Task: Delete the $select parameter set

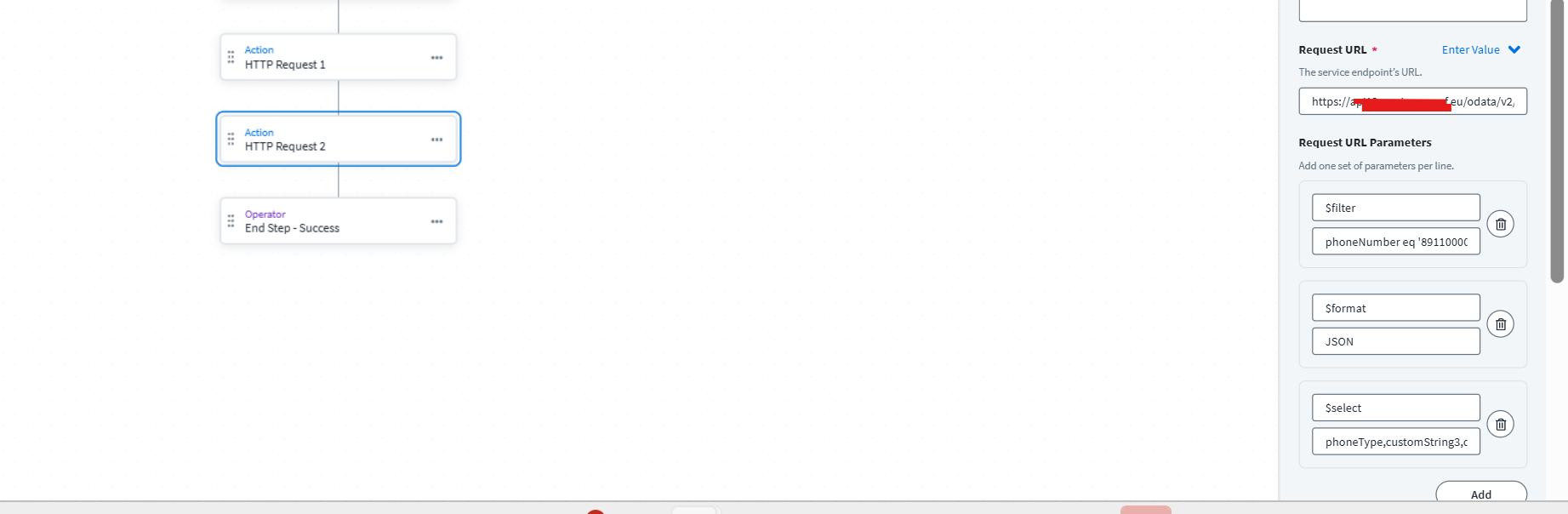Action: (x=1500, y=425)
